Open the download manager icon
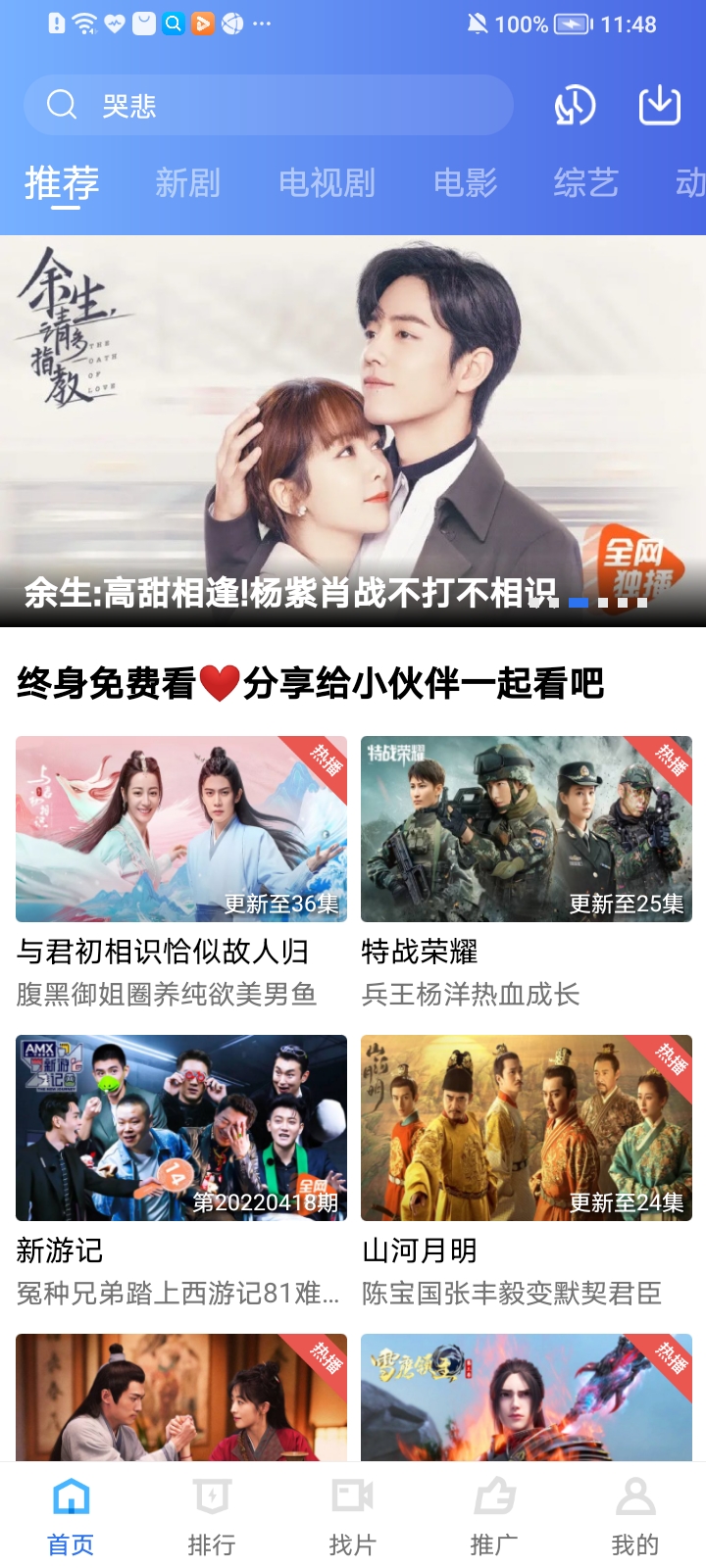 click(x=659, y=105)
